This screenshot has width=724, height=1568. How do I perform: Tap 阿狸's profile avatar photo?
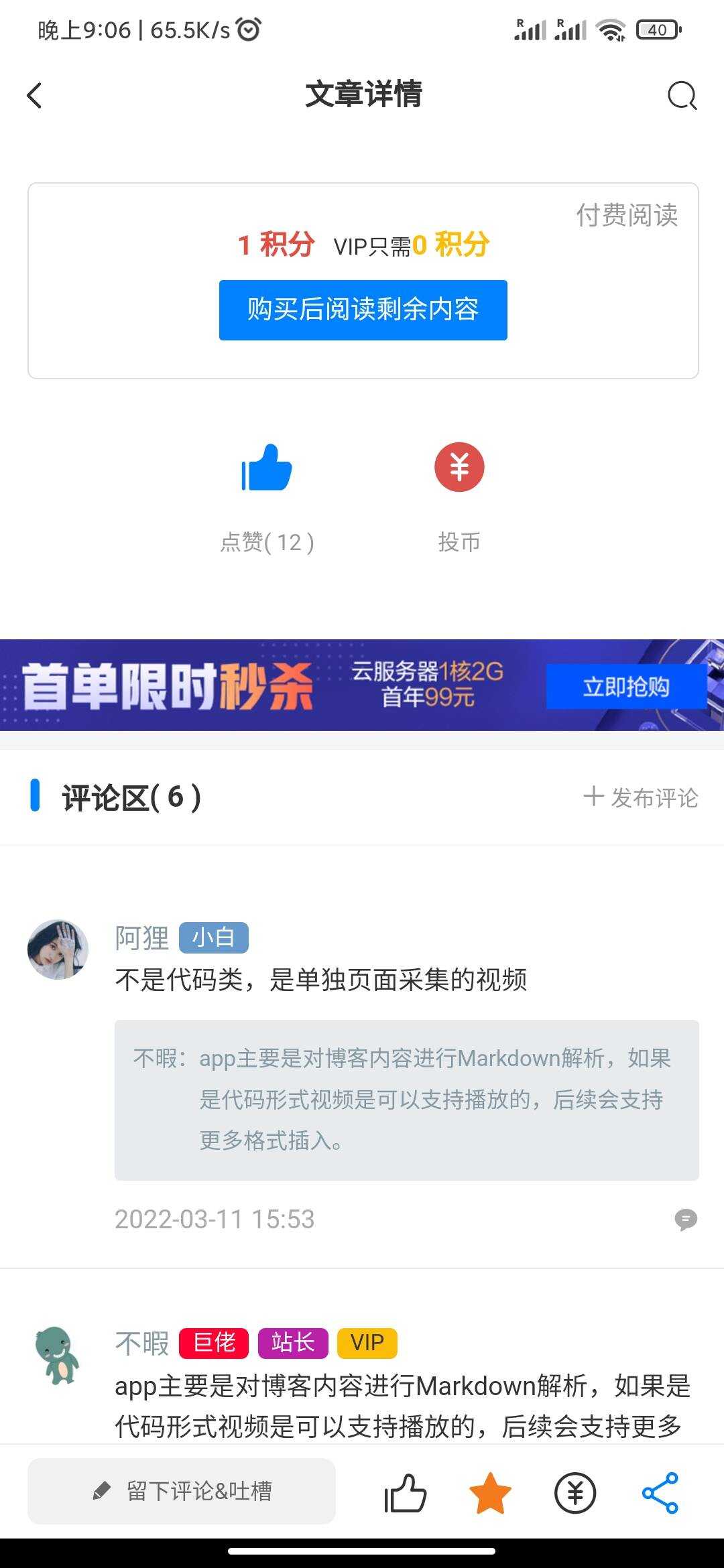[x=58, y=948]
